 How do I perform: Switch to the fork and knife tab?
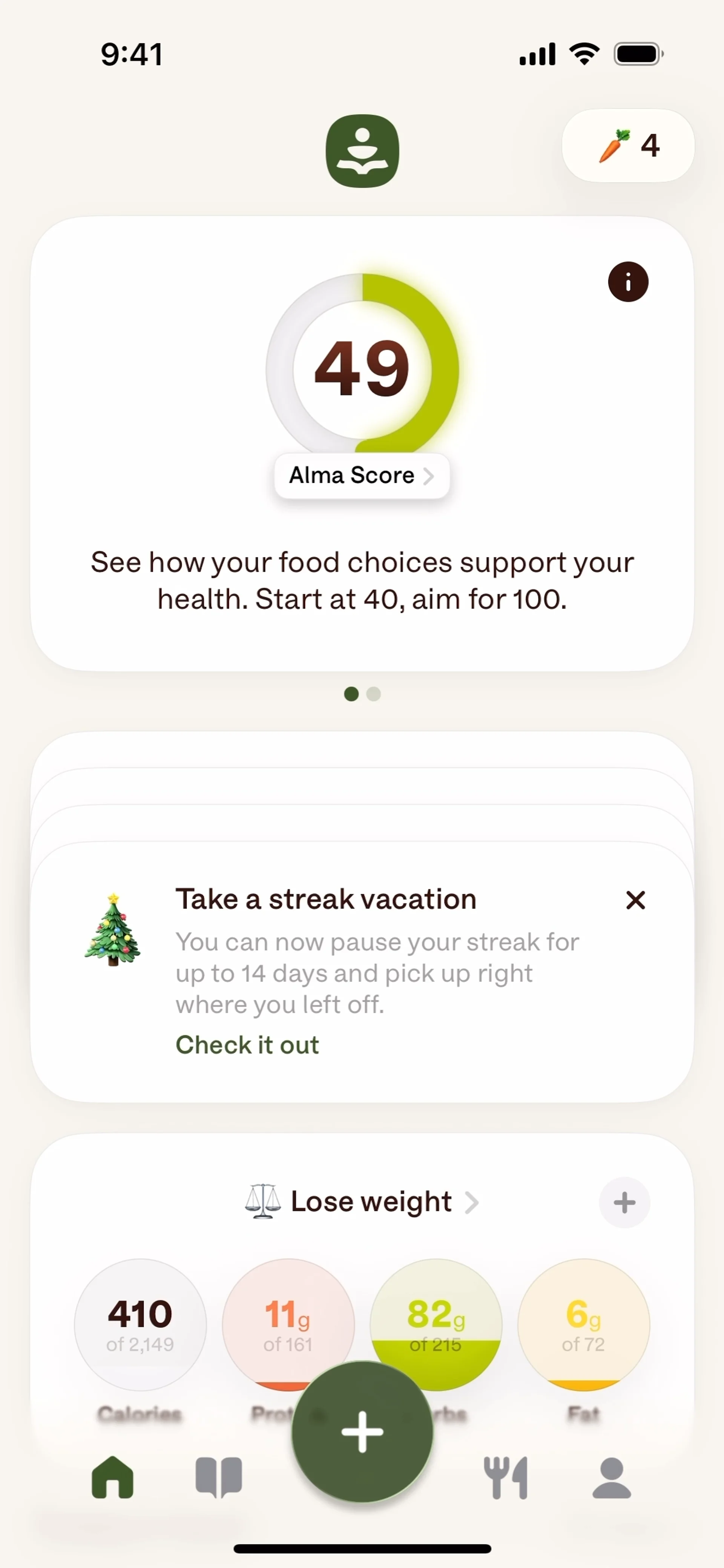click(x=505, y=1478)
